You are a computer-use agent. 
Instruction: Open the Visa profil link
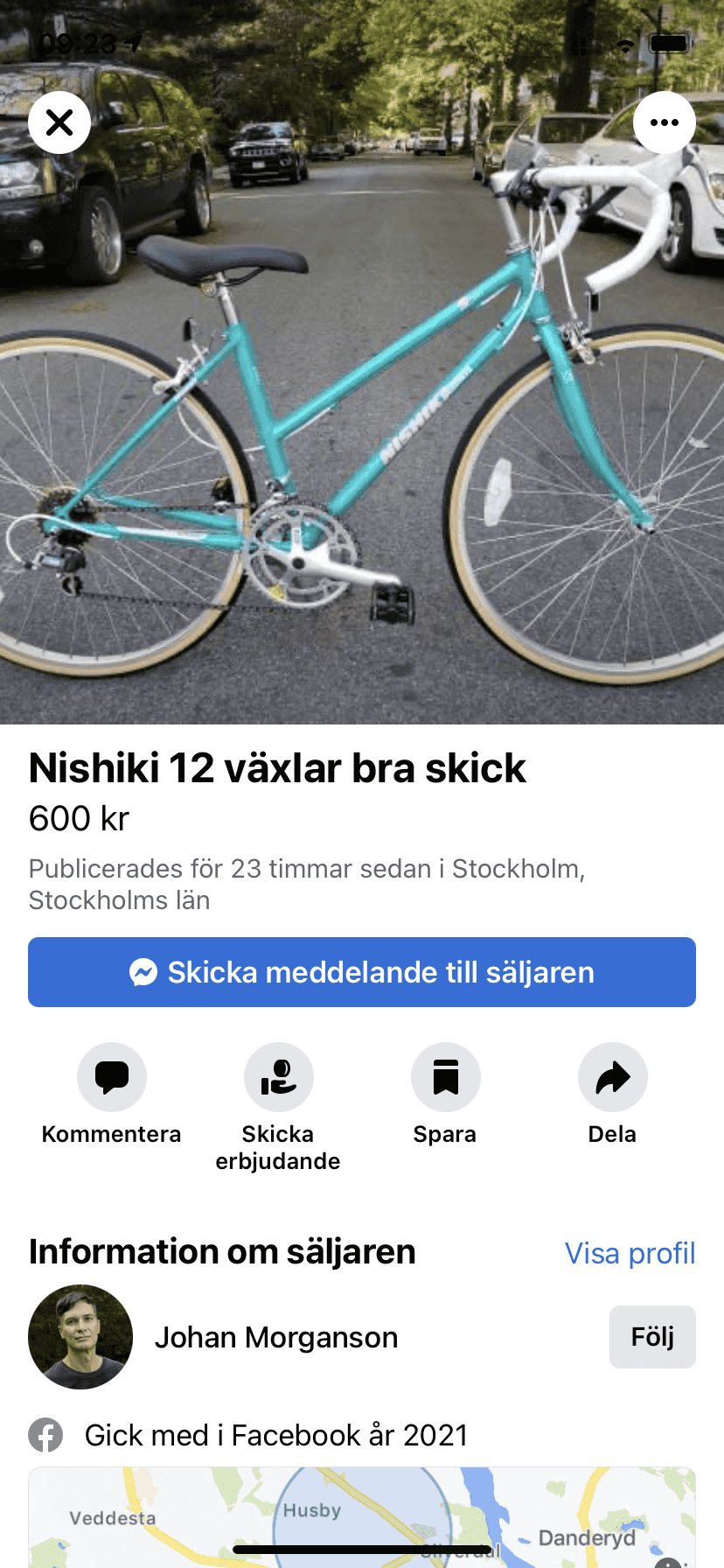pyautogui.click(x=630, y=1253)
